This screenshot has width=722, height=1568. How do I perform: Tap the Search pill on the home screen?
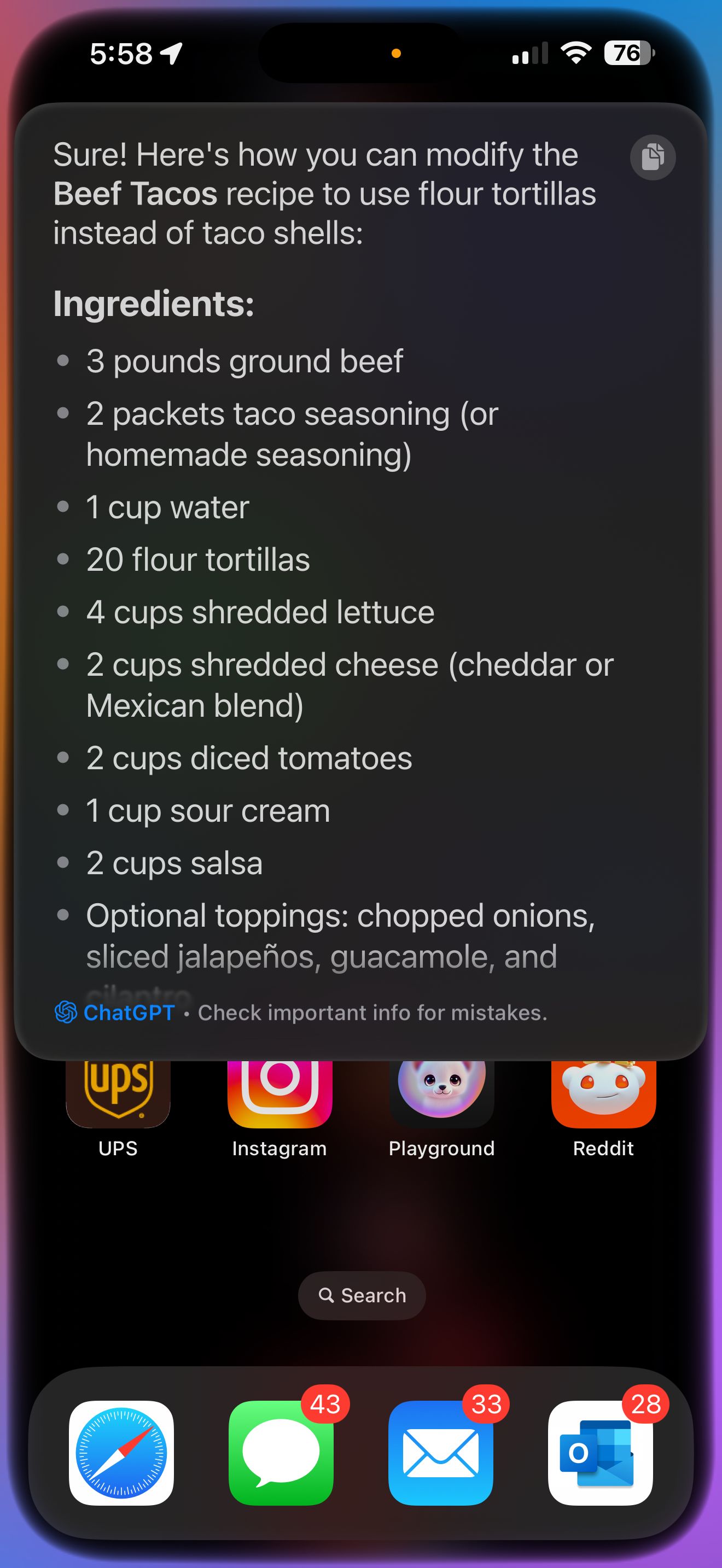click(x=362, y=1295)
